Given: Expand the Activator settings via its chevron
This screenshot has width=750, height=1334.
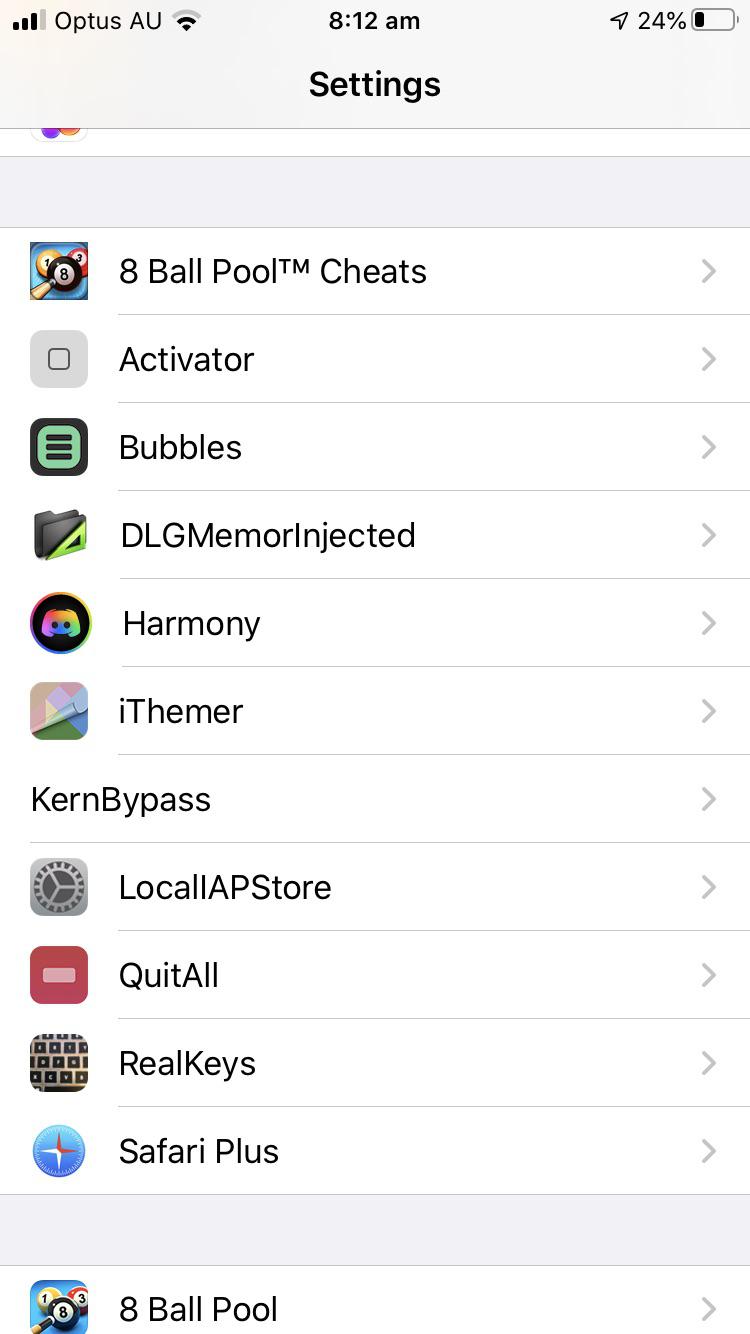Looking at the screenshot, I should tap(709, 359).
